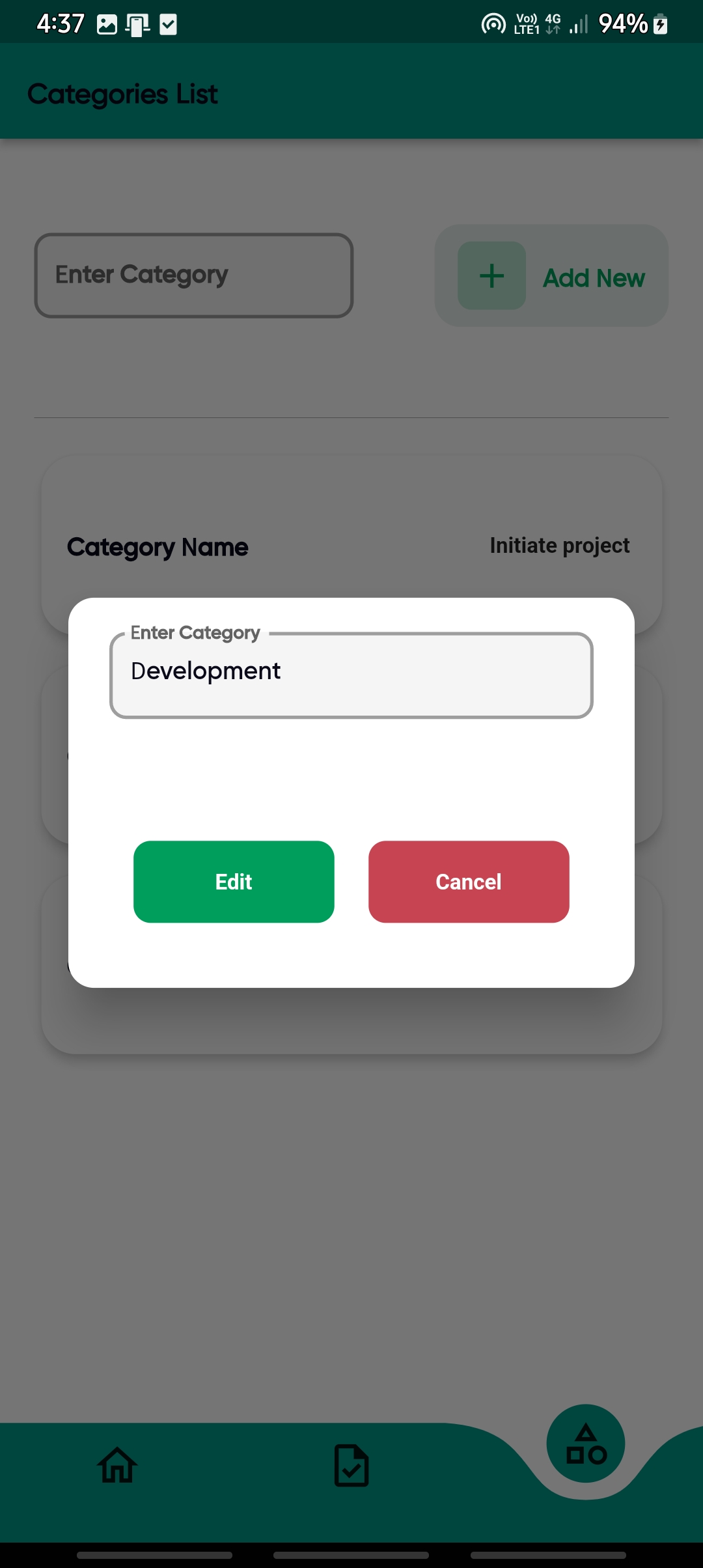
Task: Open the Categories List title bar
Action: [x=122, y=93]
